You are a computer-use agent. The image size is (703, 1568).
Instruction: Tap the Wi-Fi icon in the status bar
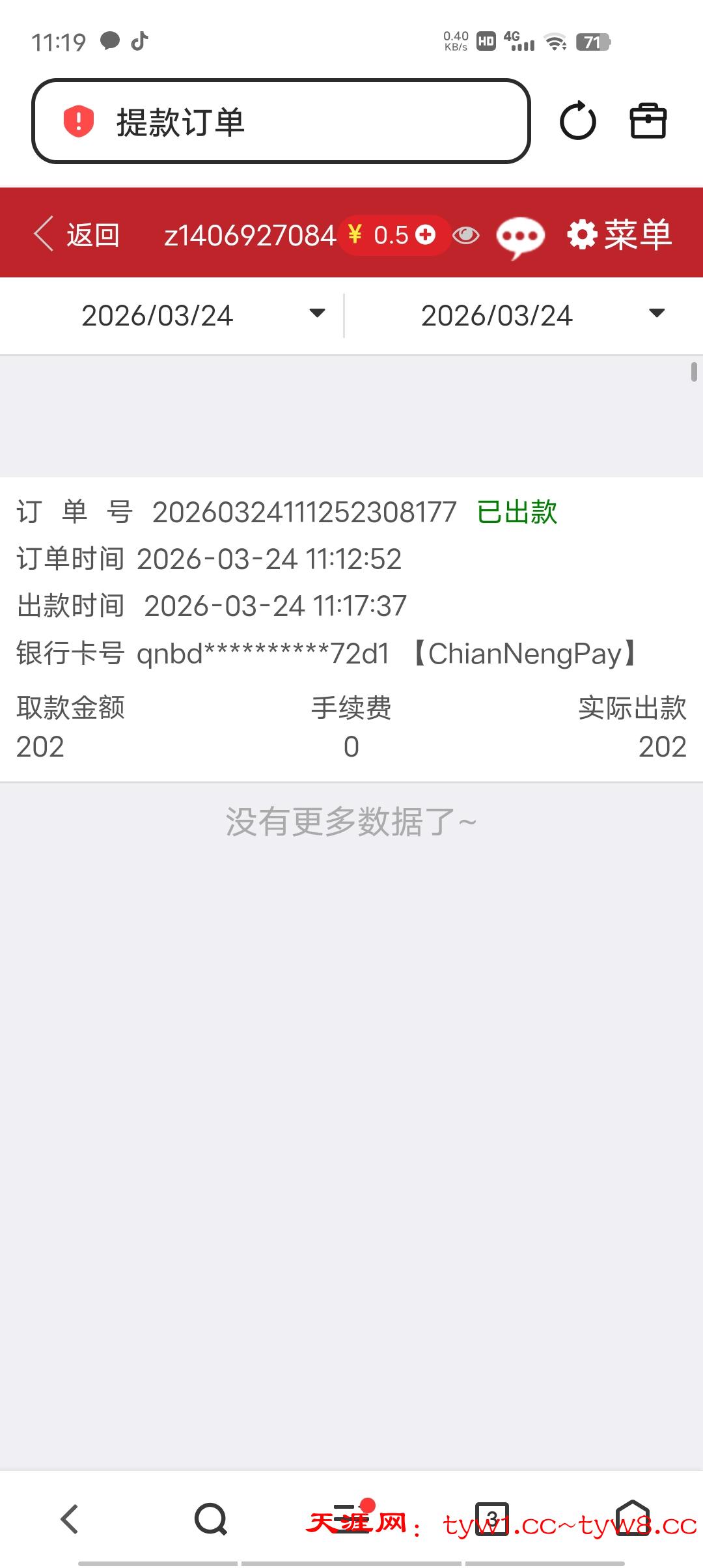[554, 42]
